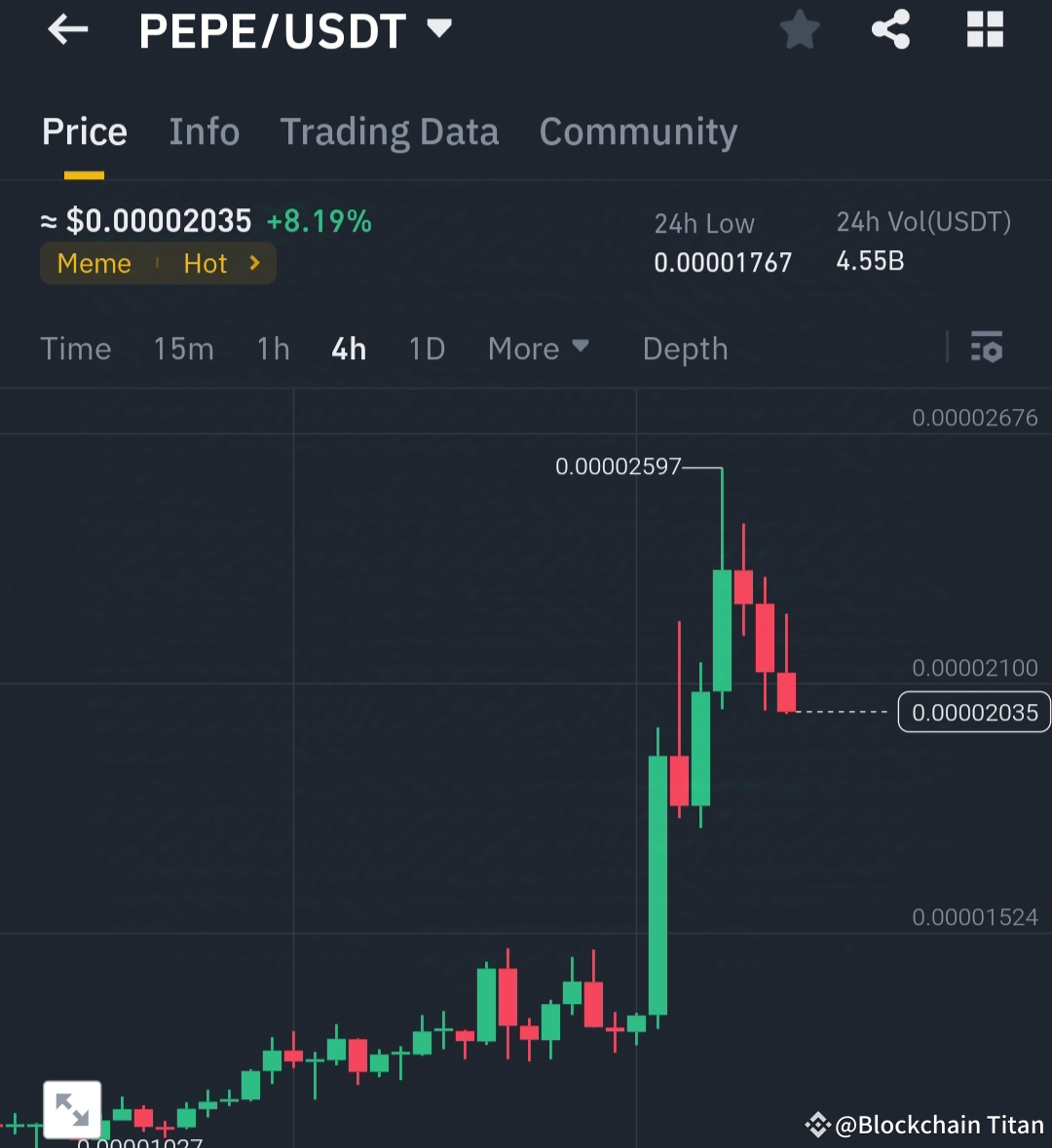Tap the Hot tag beside Meme
This screenshot has width=1052, height=1148.
pyautogui.click(x=205, y=263)
